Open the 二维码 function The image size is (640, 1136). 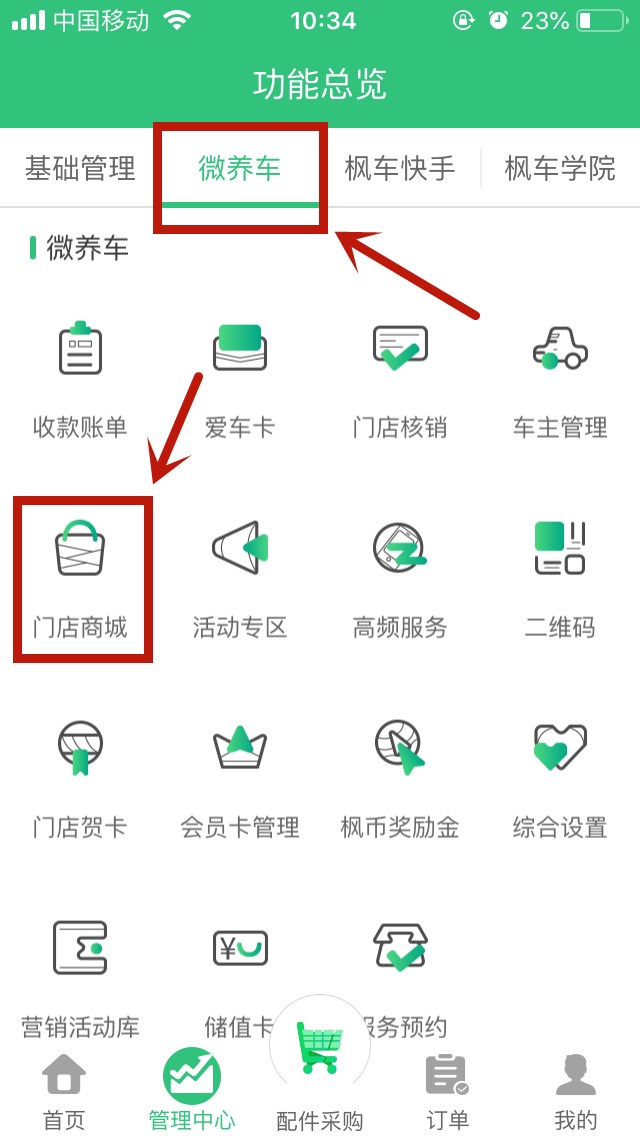560,578
